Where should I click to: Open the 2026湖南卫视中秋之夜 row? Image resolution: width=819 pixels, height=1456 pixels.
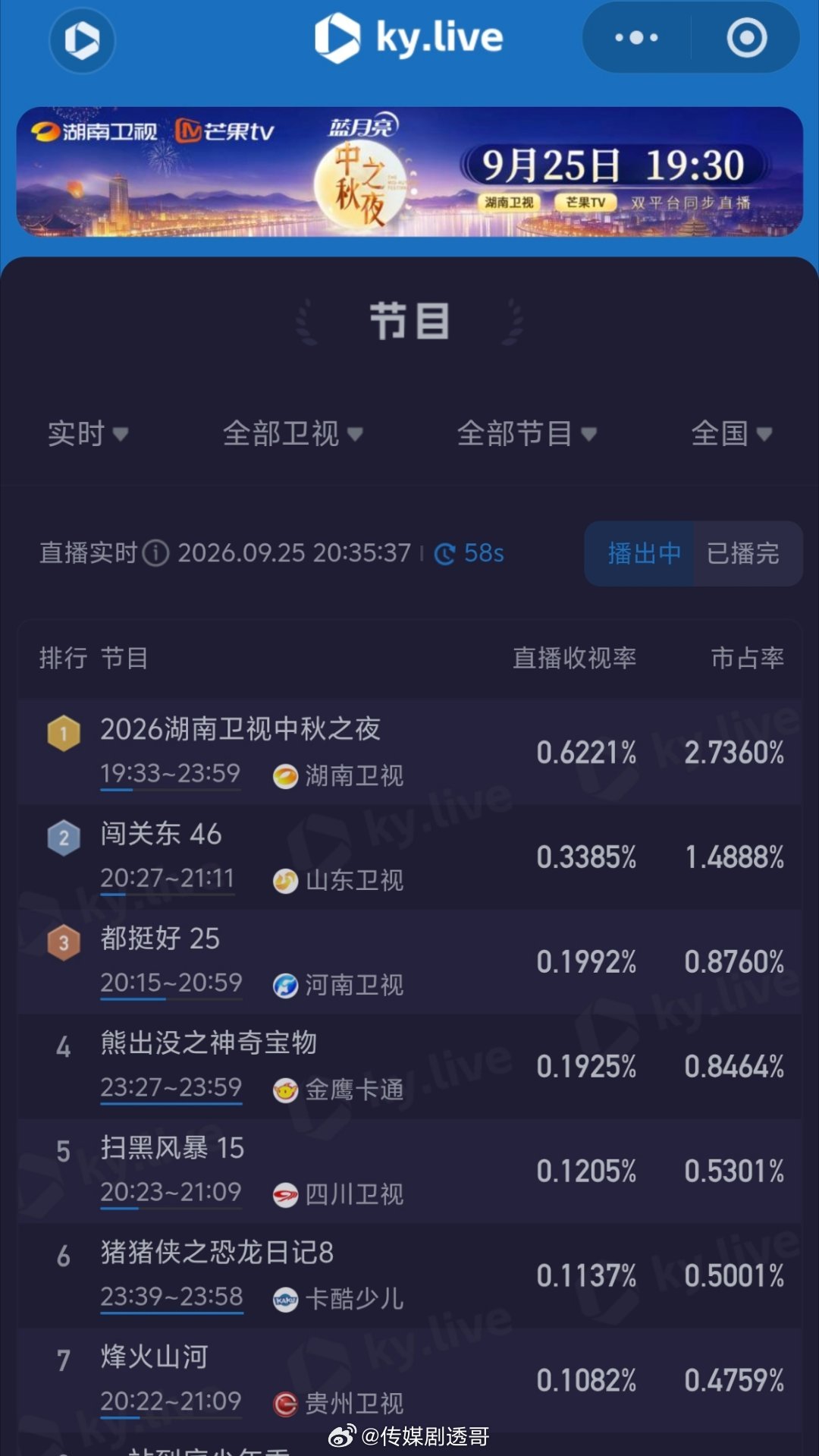[x=409, y=752]
